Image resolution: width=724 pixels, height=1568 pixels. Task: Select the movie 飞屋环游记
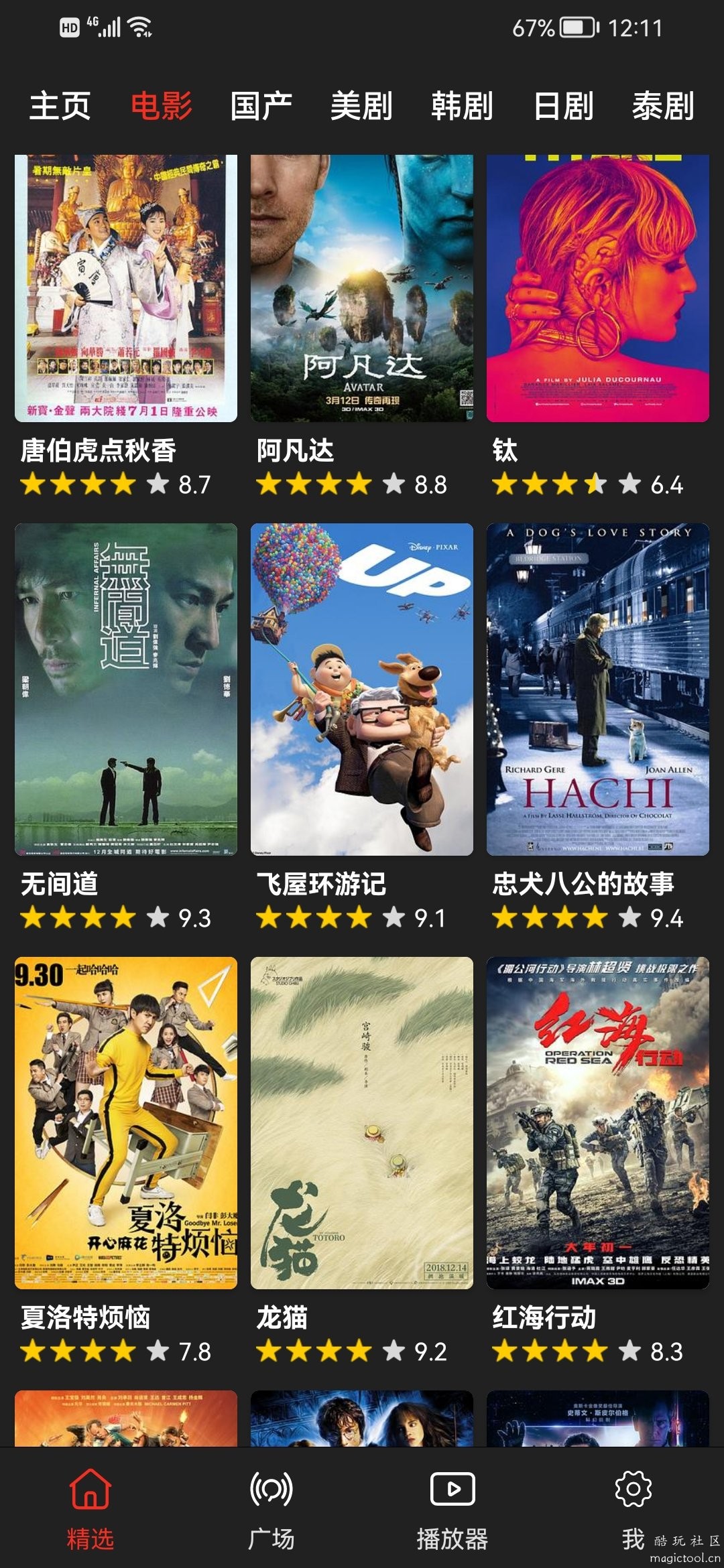pyautogui.click(x=362, y=689)
